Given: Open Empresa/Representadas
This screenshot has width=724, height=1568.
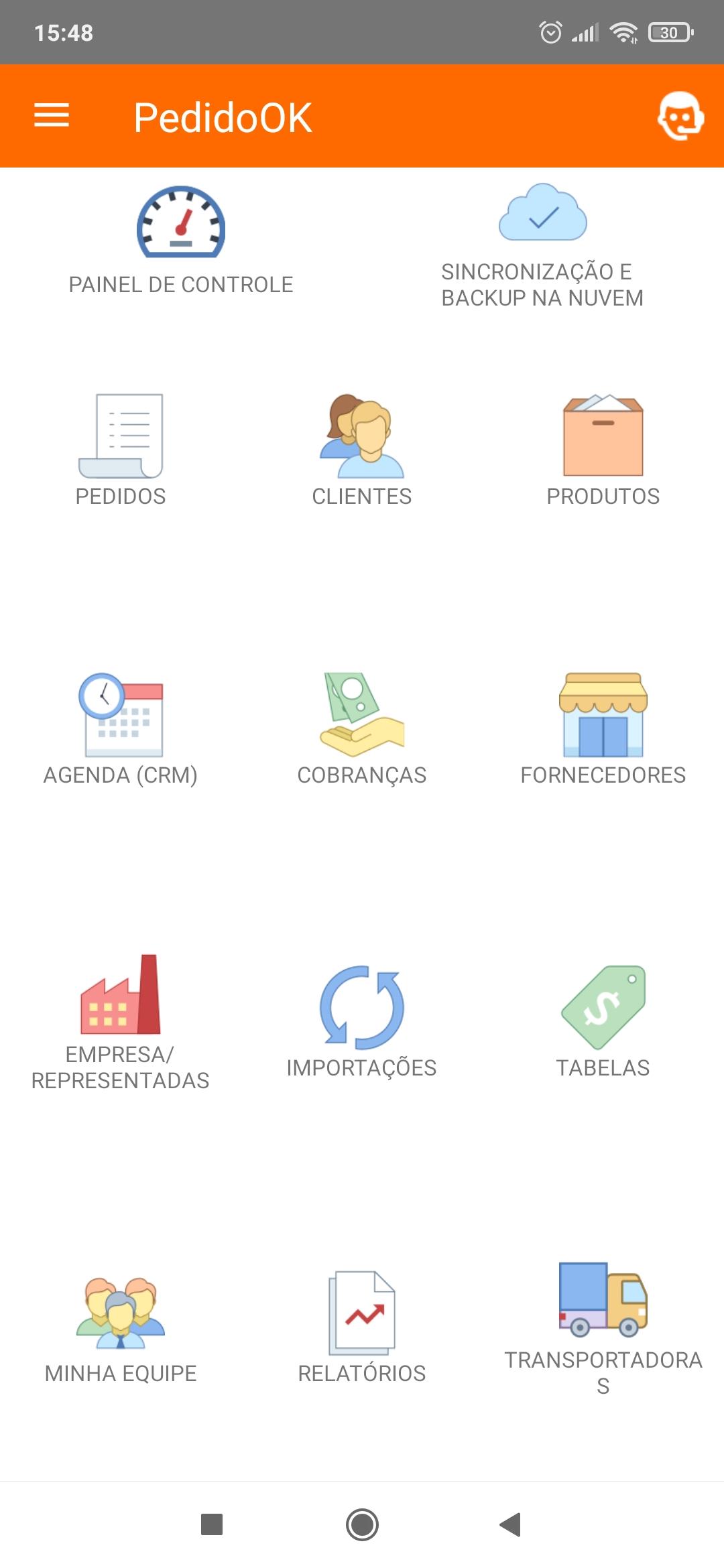Looking at the screenshot, I should point(121,1021).
